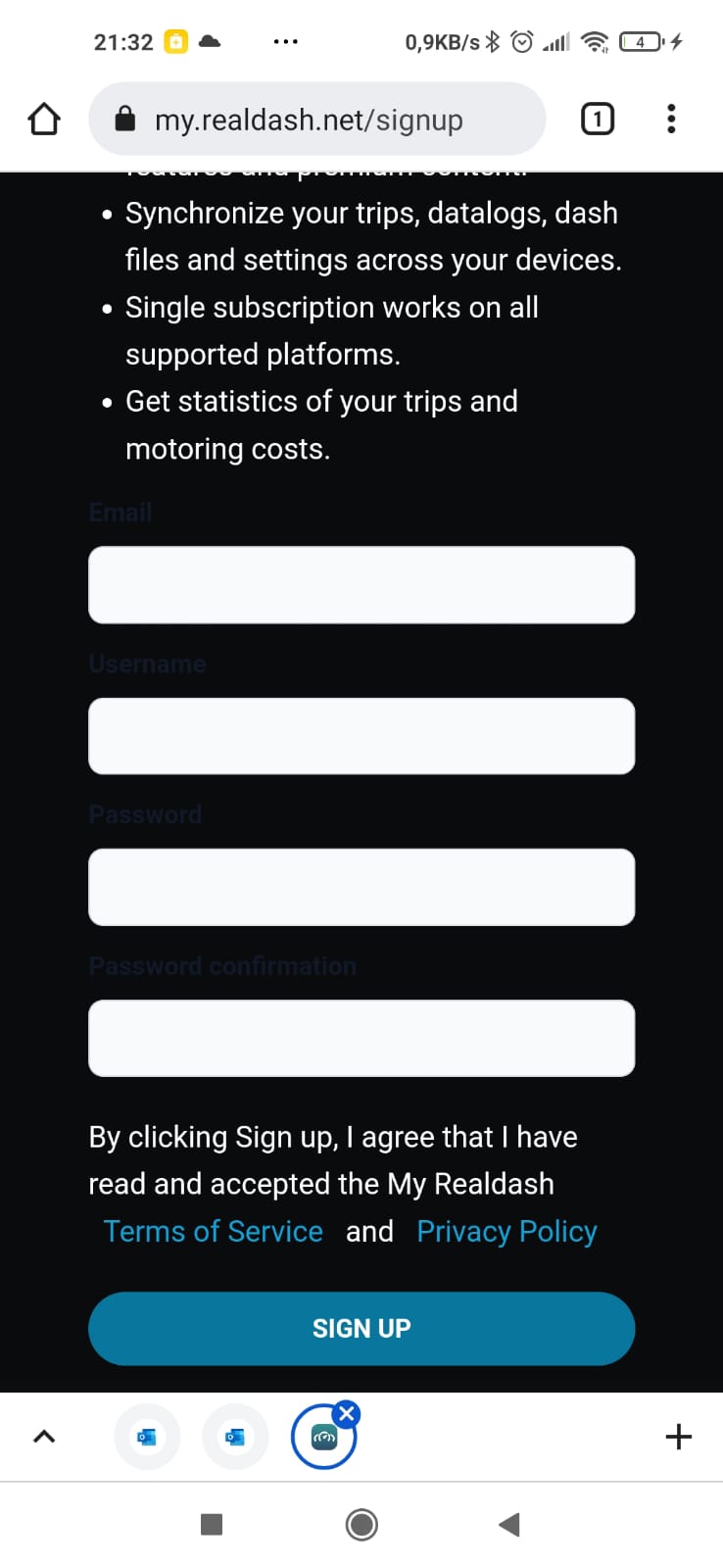Open recent apps with the square button
This screenshot has width=723, height=1568.
pos(212,1525)
